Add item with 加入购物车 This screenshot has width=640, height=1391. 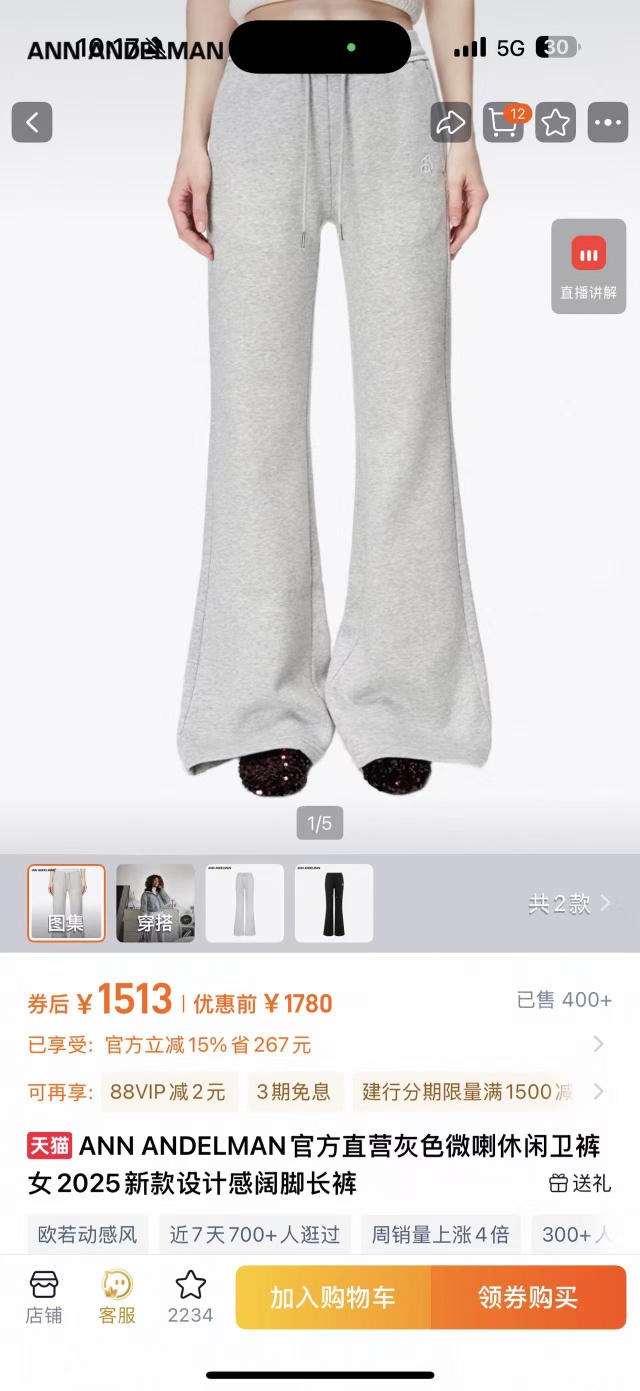pyautogui.click(x=333, y=1298)
